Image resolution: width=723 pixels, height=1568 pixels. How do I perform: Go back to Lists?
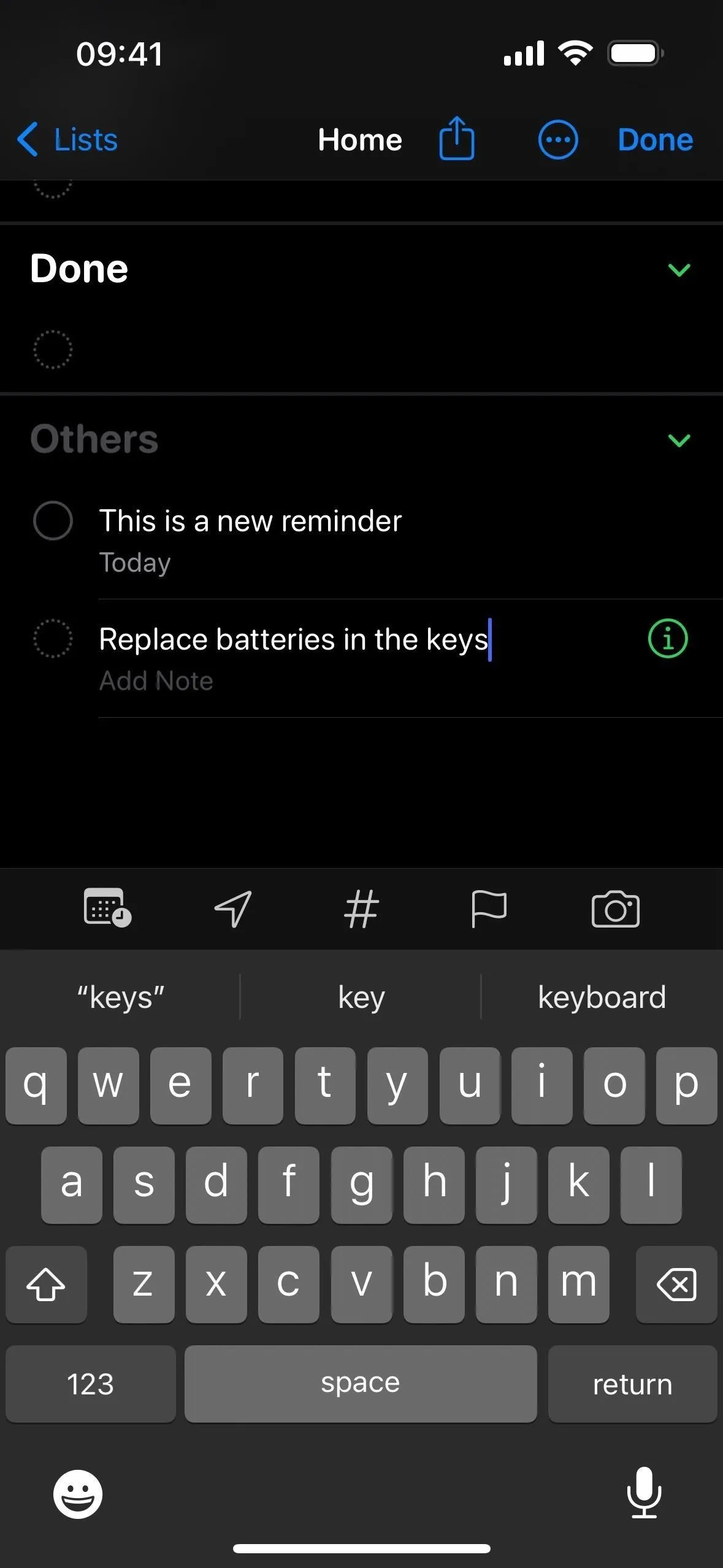tap(67, 139)
